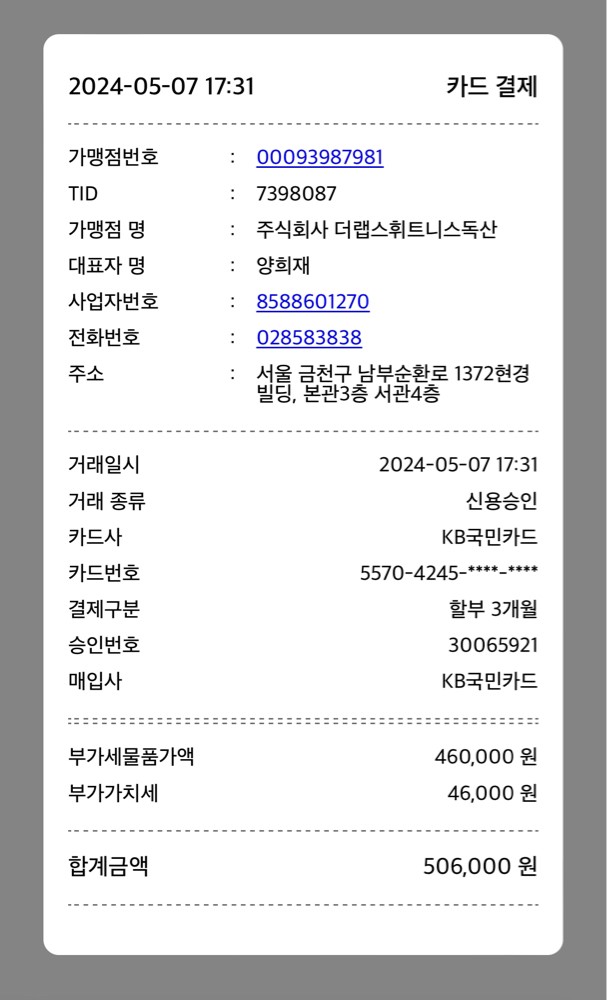Open the business number link 8588601270
Screen dimensions: 607x1000
pos(313,302)
